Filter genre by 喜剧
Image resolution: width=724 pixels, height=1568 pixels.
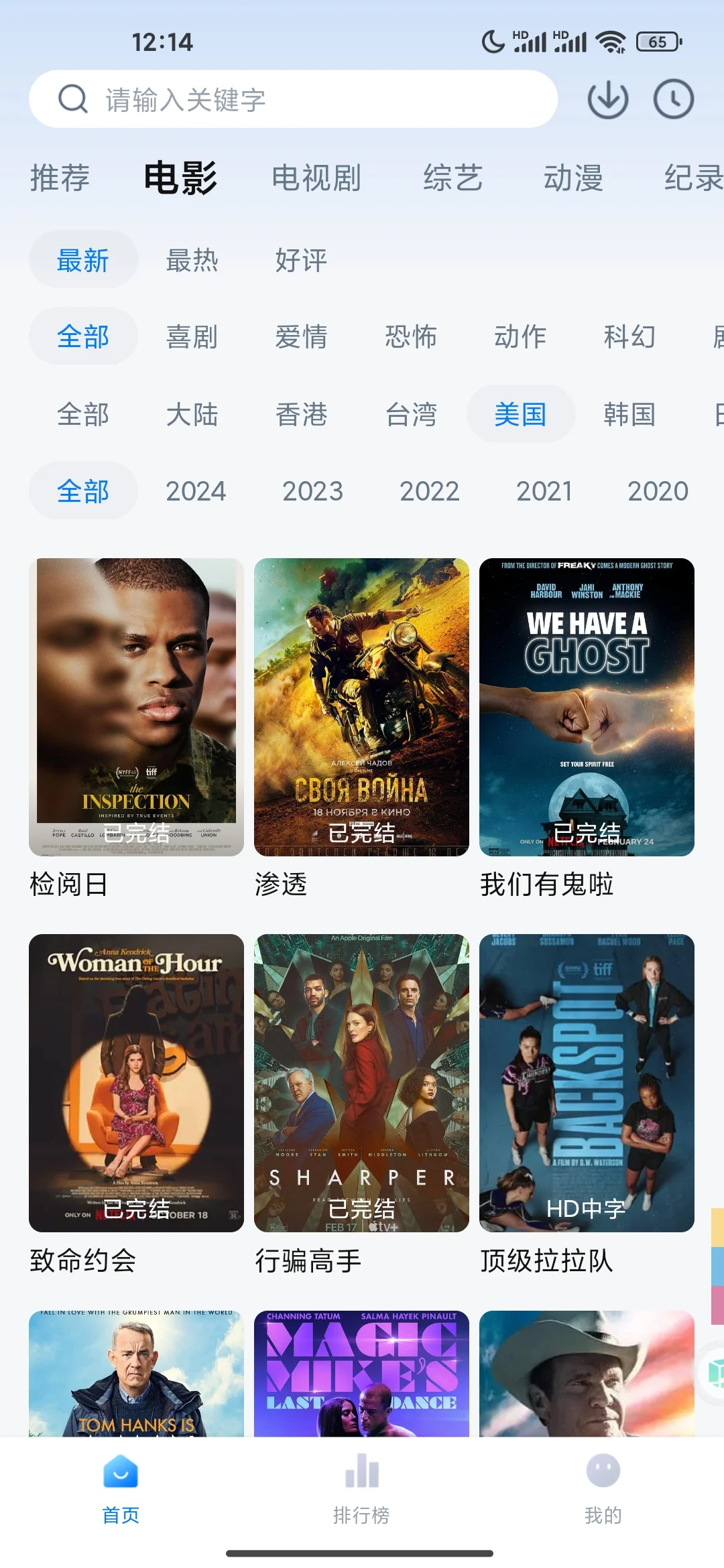tap(192, 336)
